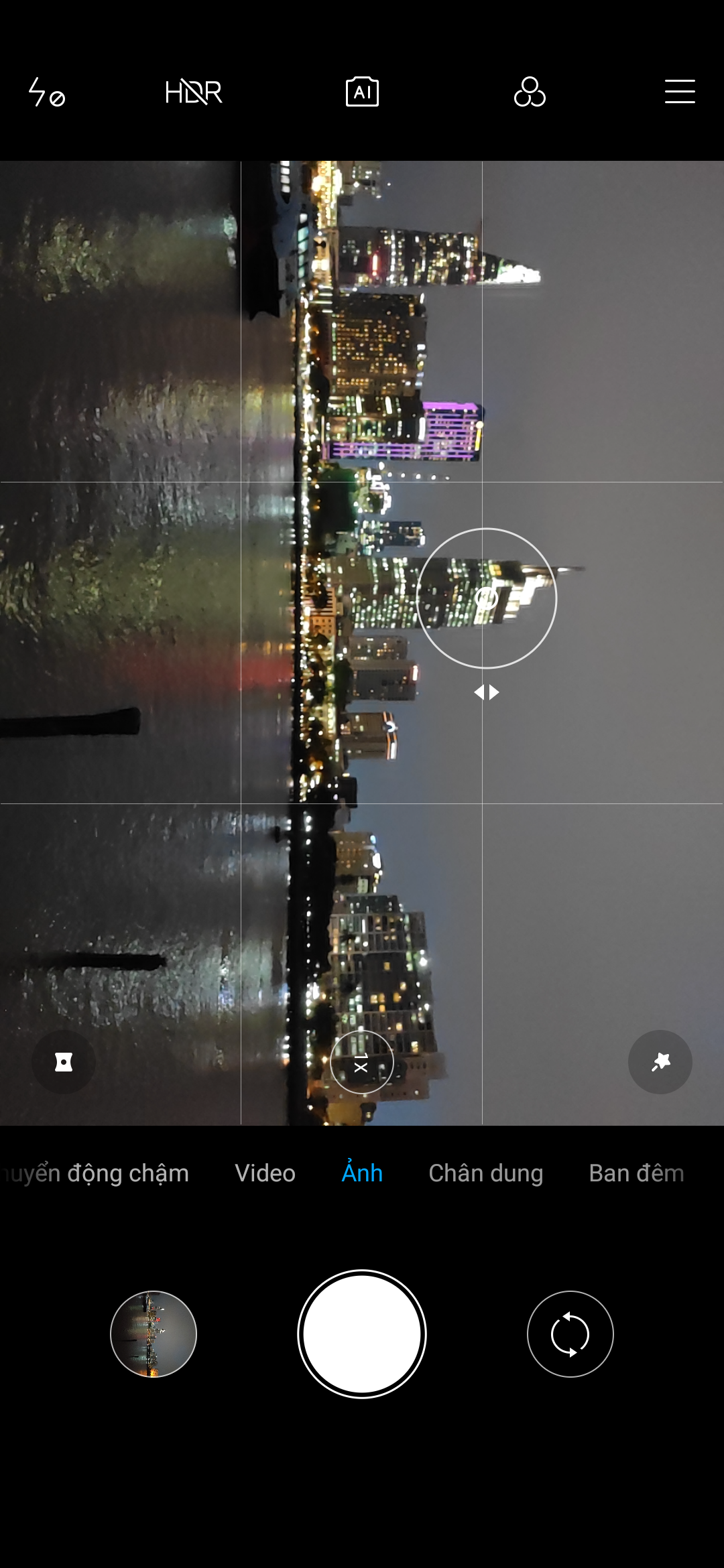The height and width of the screenshot is (1568, 724).
Task: Select the Ảnh photo mode
Action: point(362,1173)
